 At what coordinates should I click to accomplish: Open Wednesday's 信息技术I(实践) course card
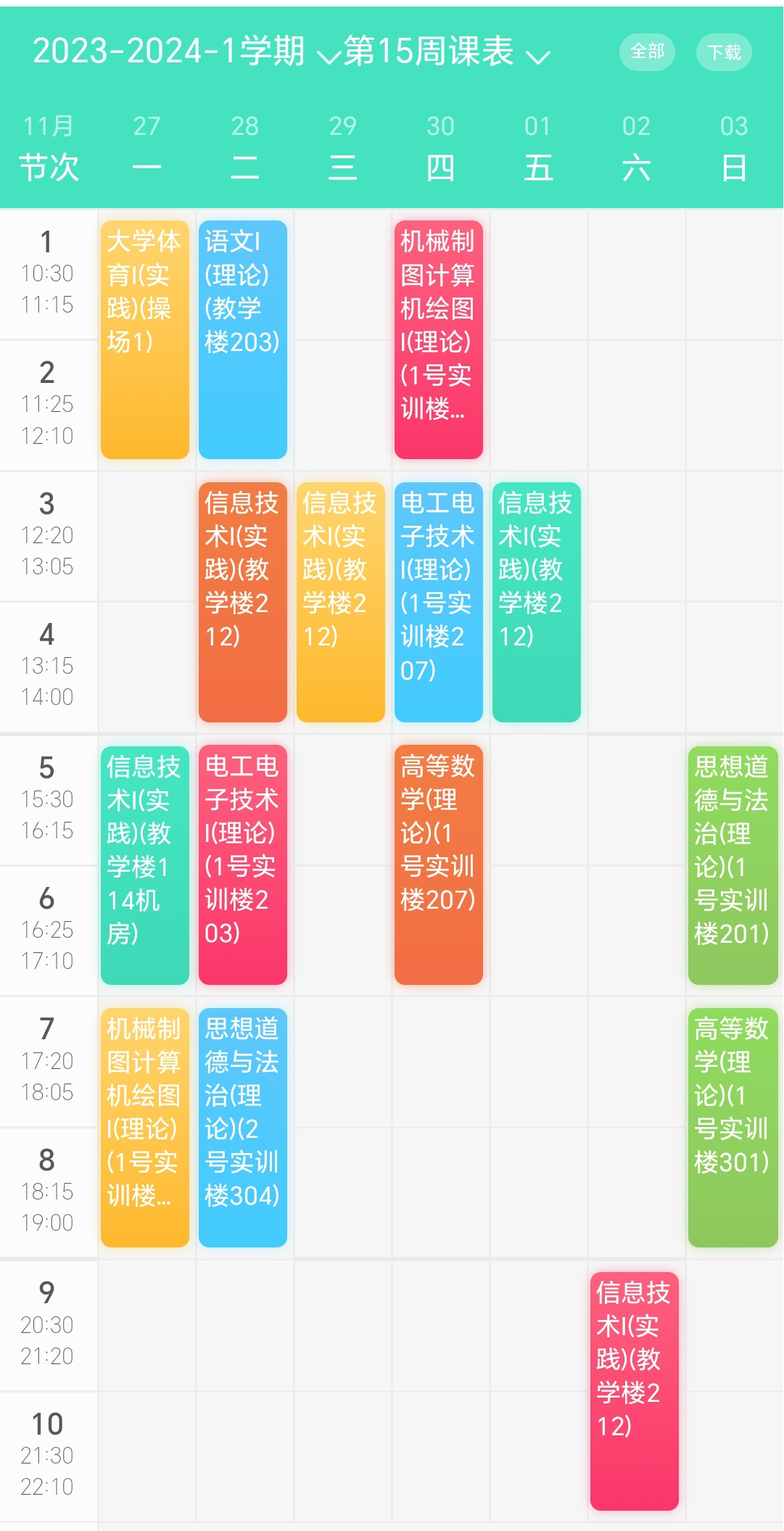(340, 601)
